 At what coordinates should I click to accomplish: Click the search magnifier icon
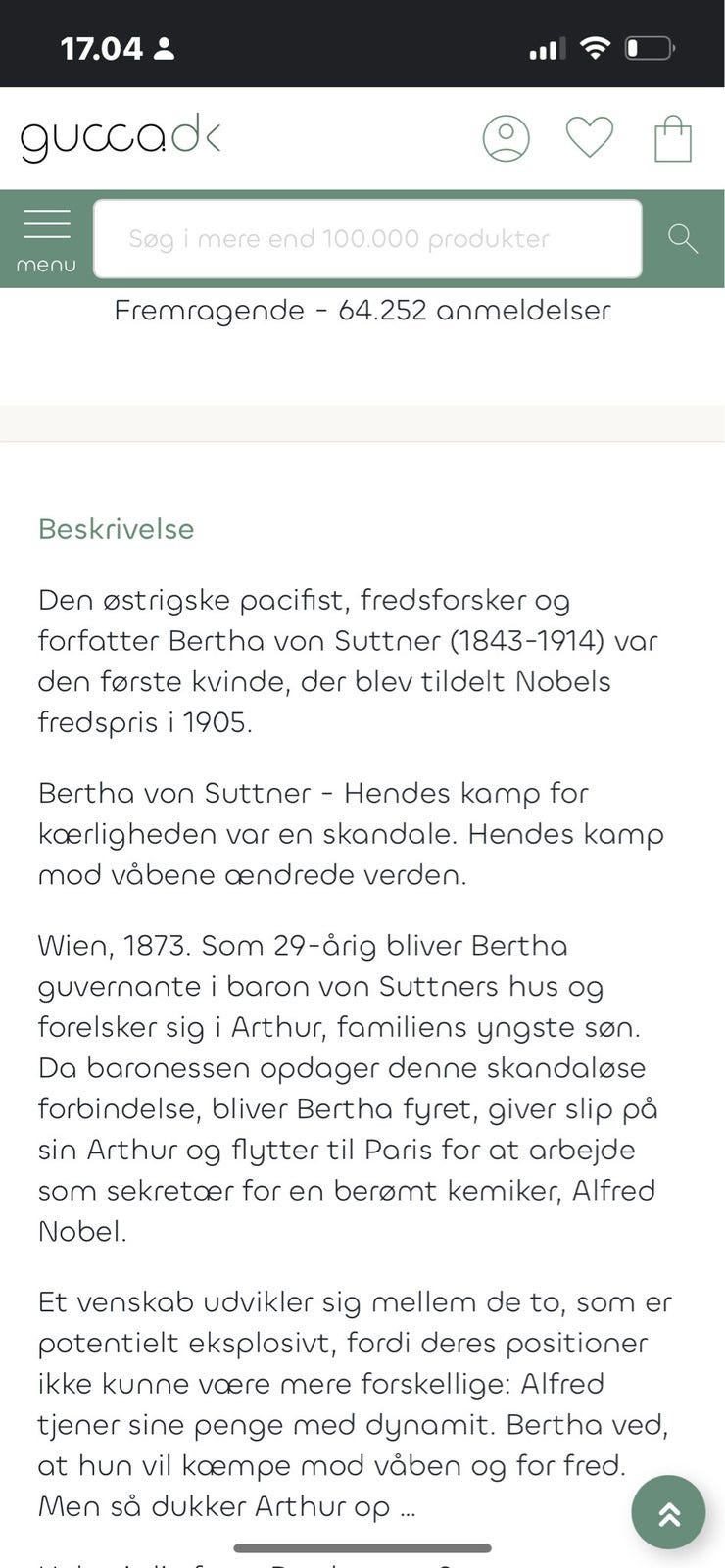[x=682, y=238]
